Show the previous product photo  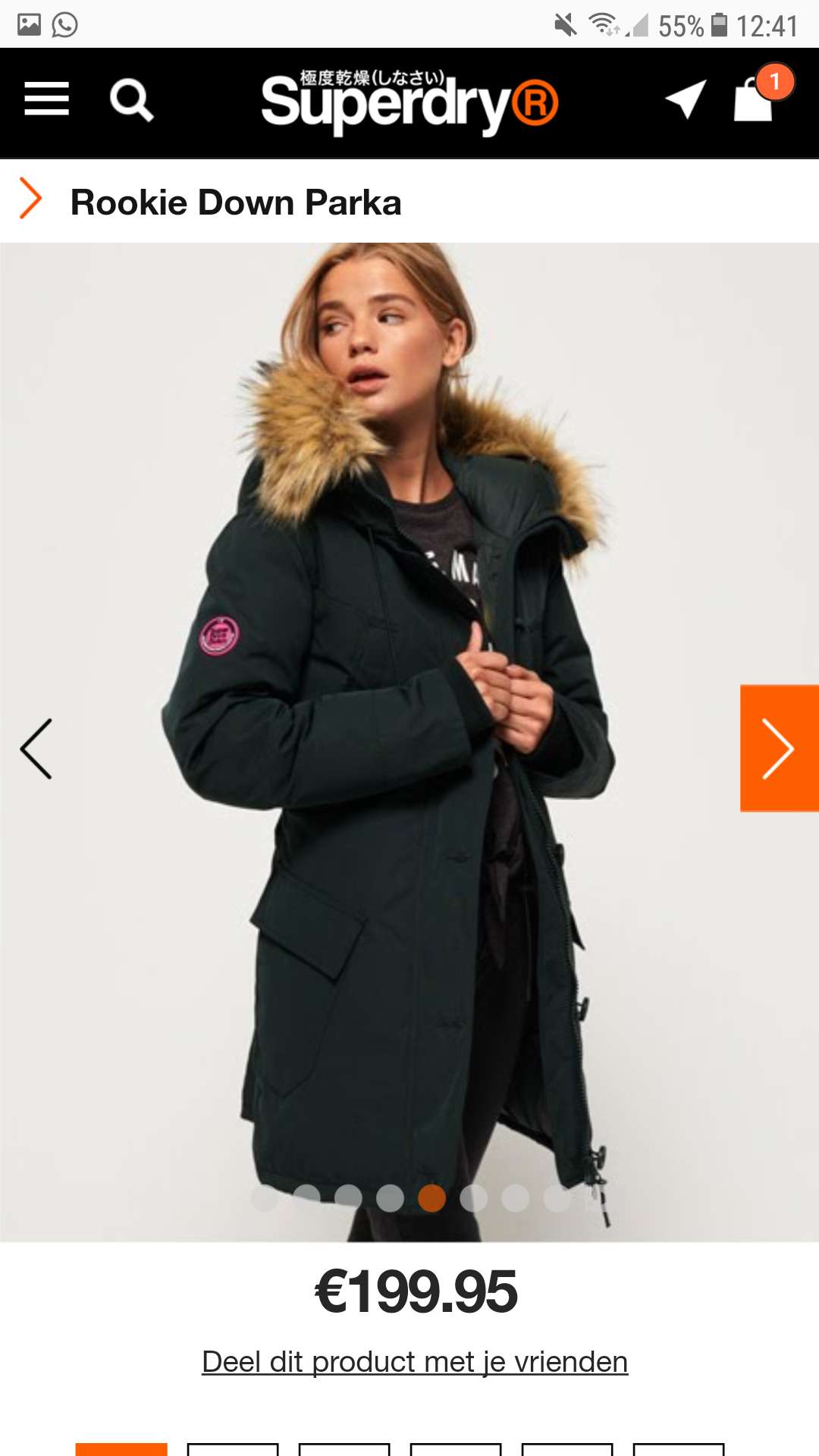[36, 749]
